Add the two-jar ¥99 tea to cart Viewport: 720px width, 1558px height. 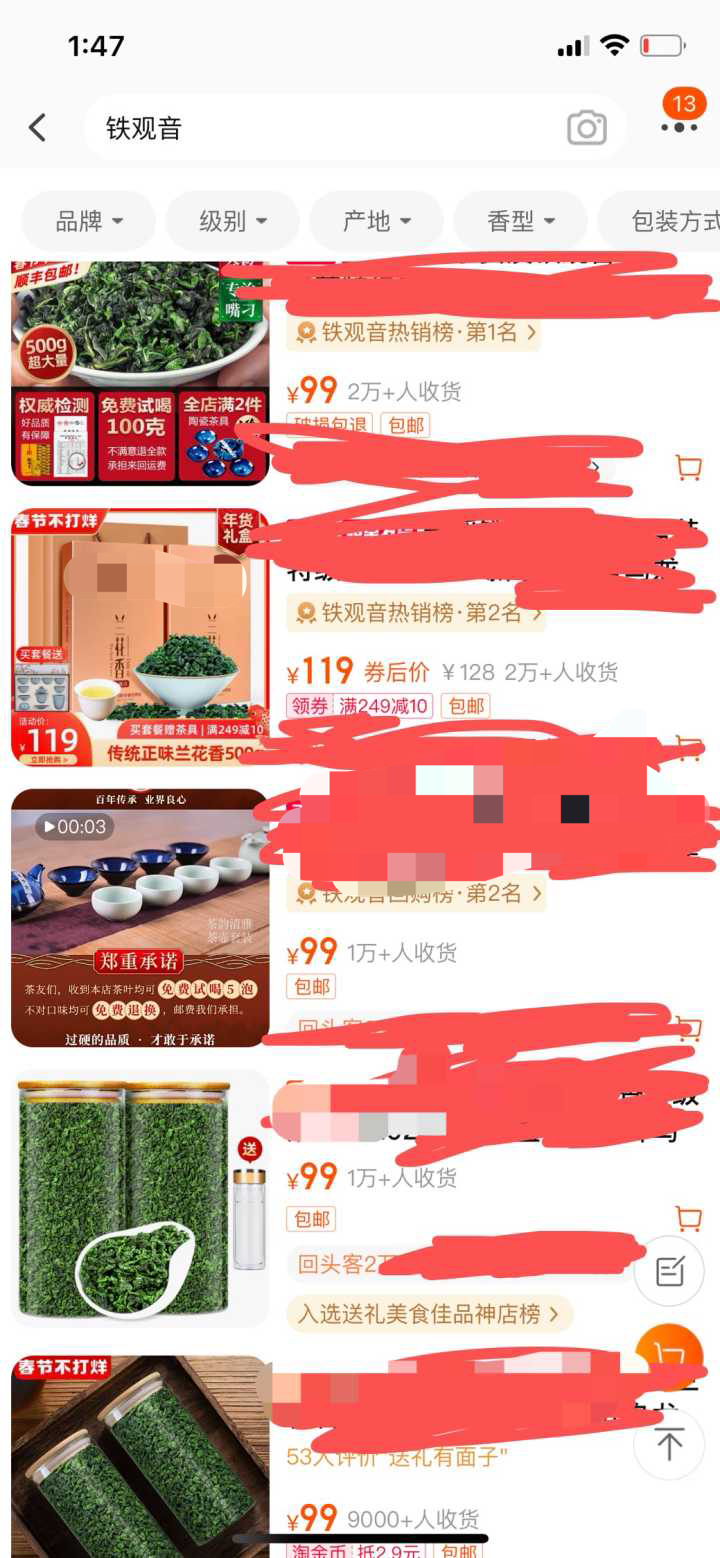click(688, 1218)
